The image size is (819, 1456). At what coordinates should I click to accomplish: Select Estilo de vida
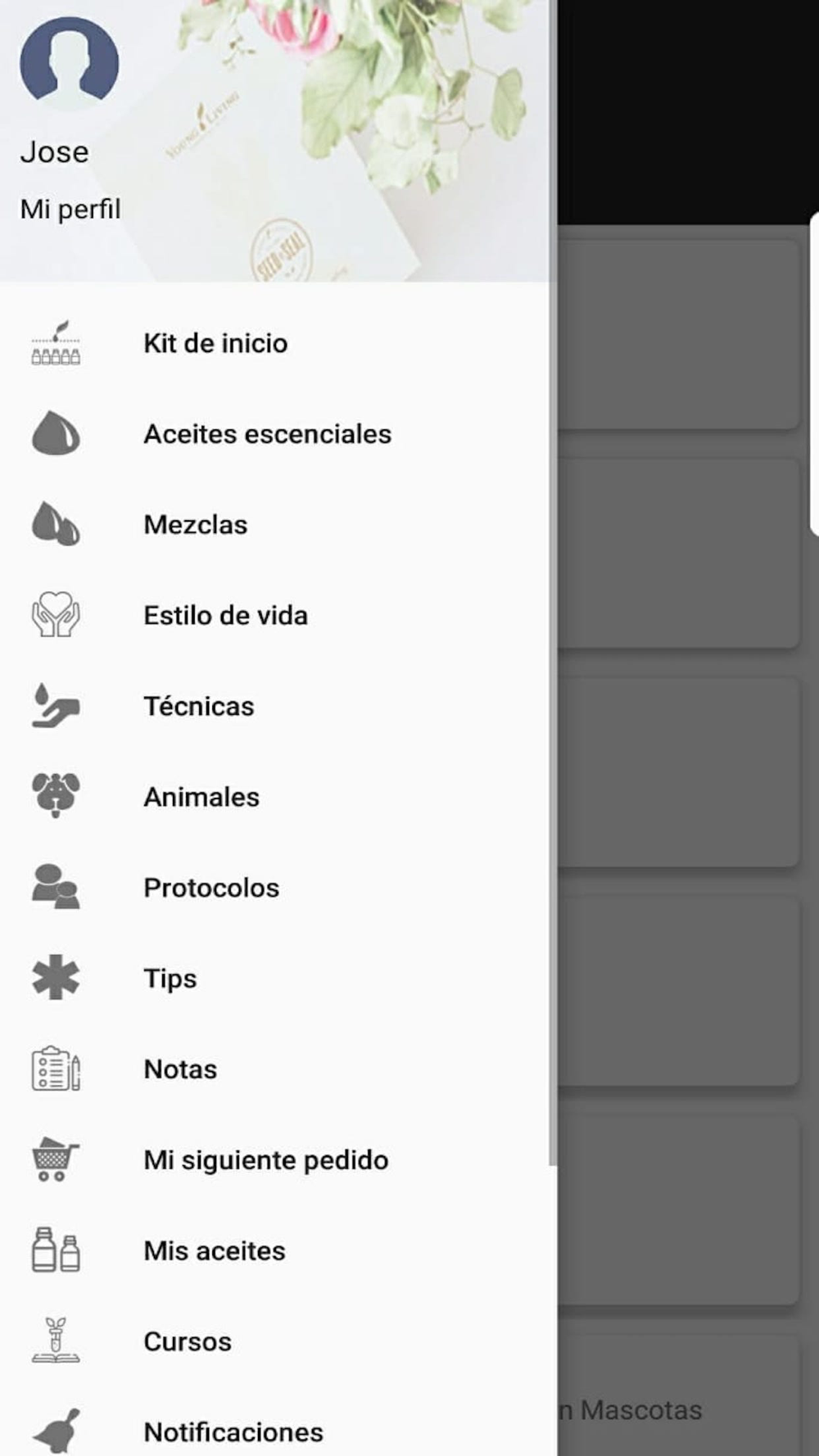point(225,616)
